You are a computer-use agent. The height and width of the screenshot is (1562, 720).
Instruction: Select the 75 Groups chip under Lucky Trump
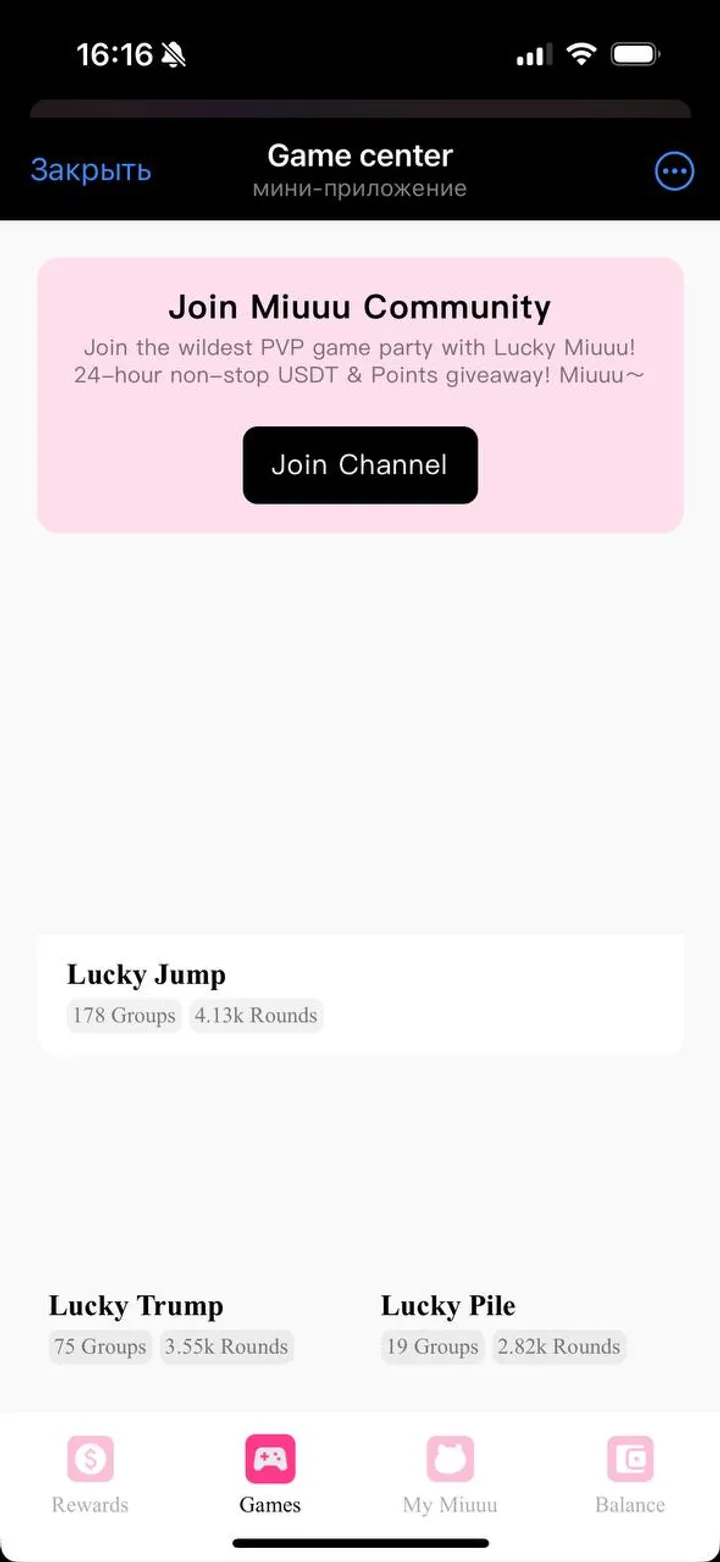click(100, 1347)
